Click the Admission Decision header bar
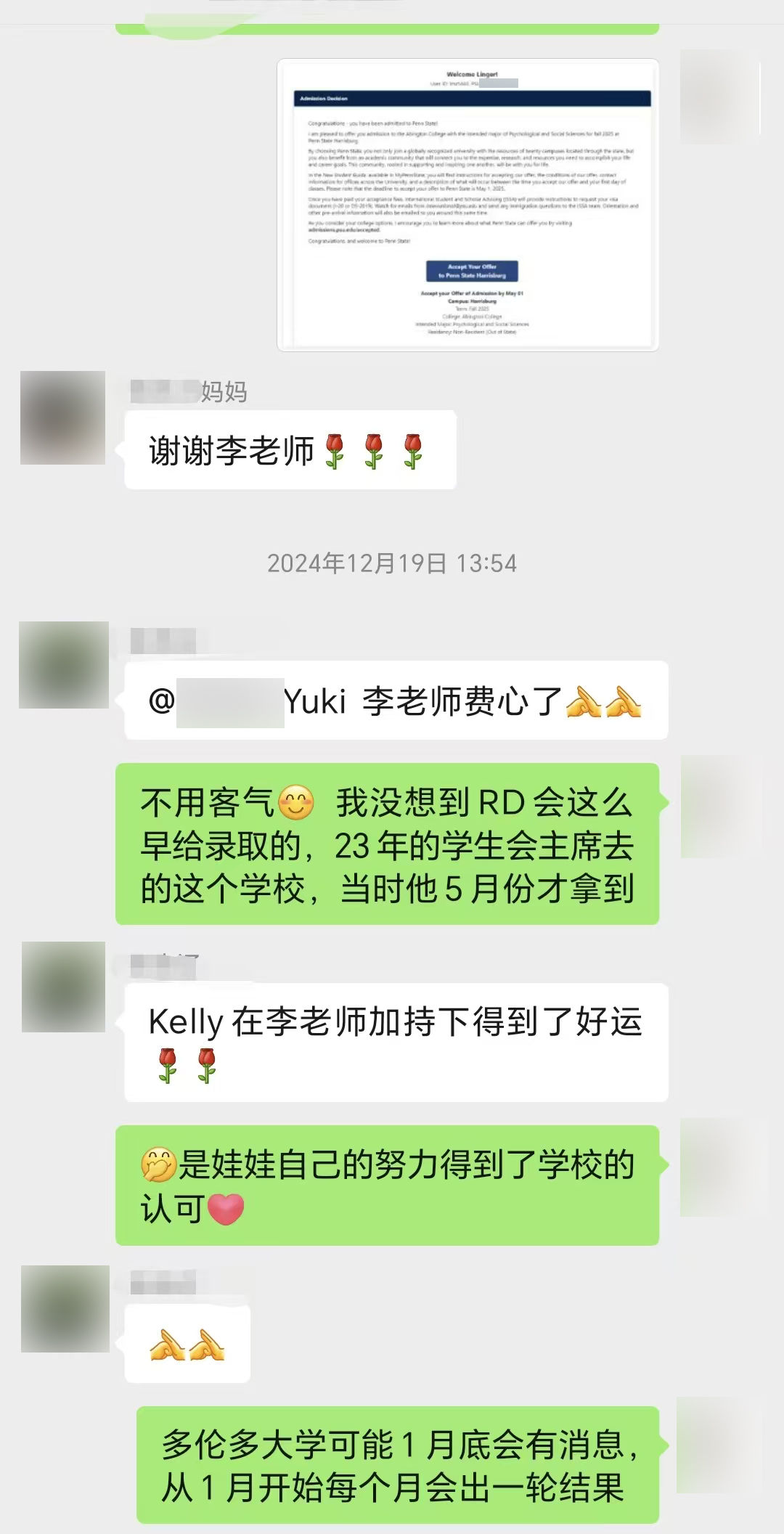Viewport: 784px width, 1534px height. point(322,98)
